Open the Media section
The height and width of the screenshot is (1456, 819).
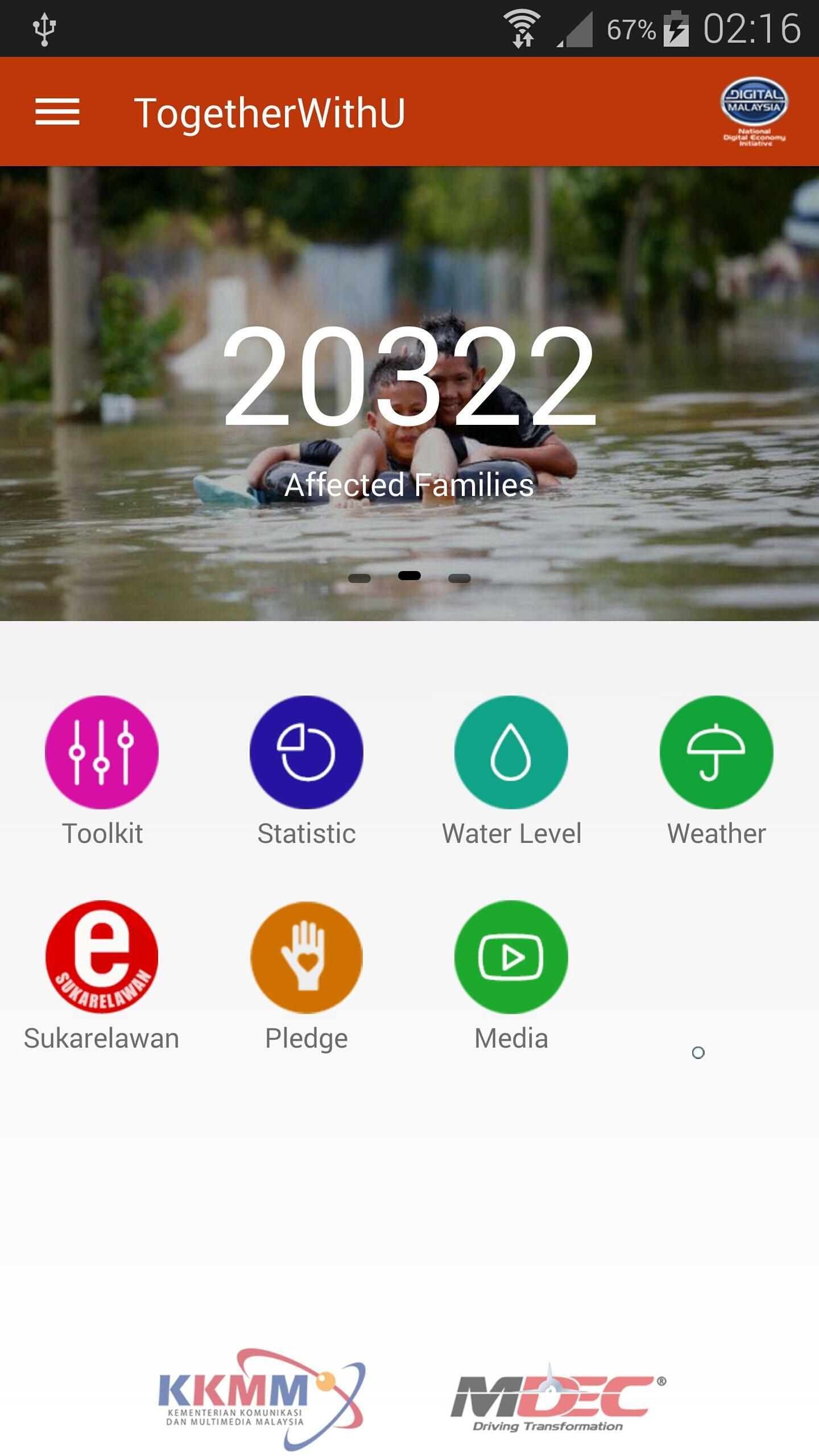(x=511, y=957)
